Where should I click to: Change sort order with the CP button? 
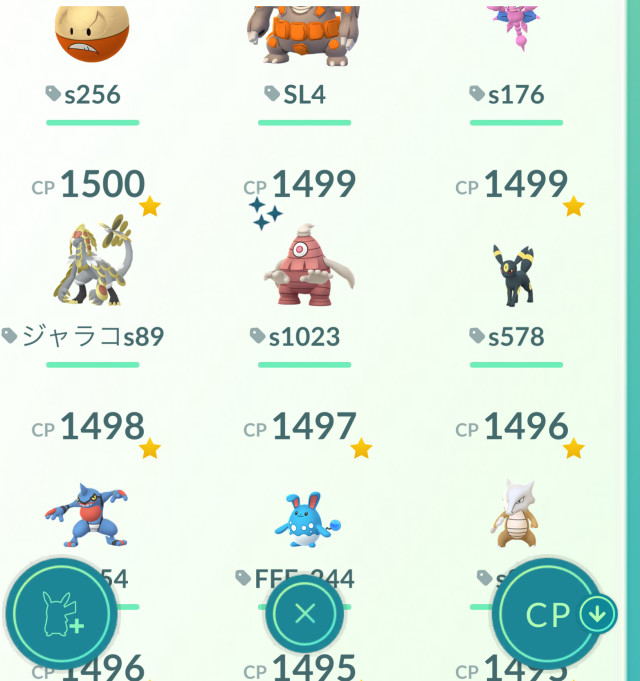(x=549, y=613)
